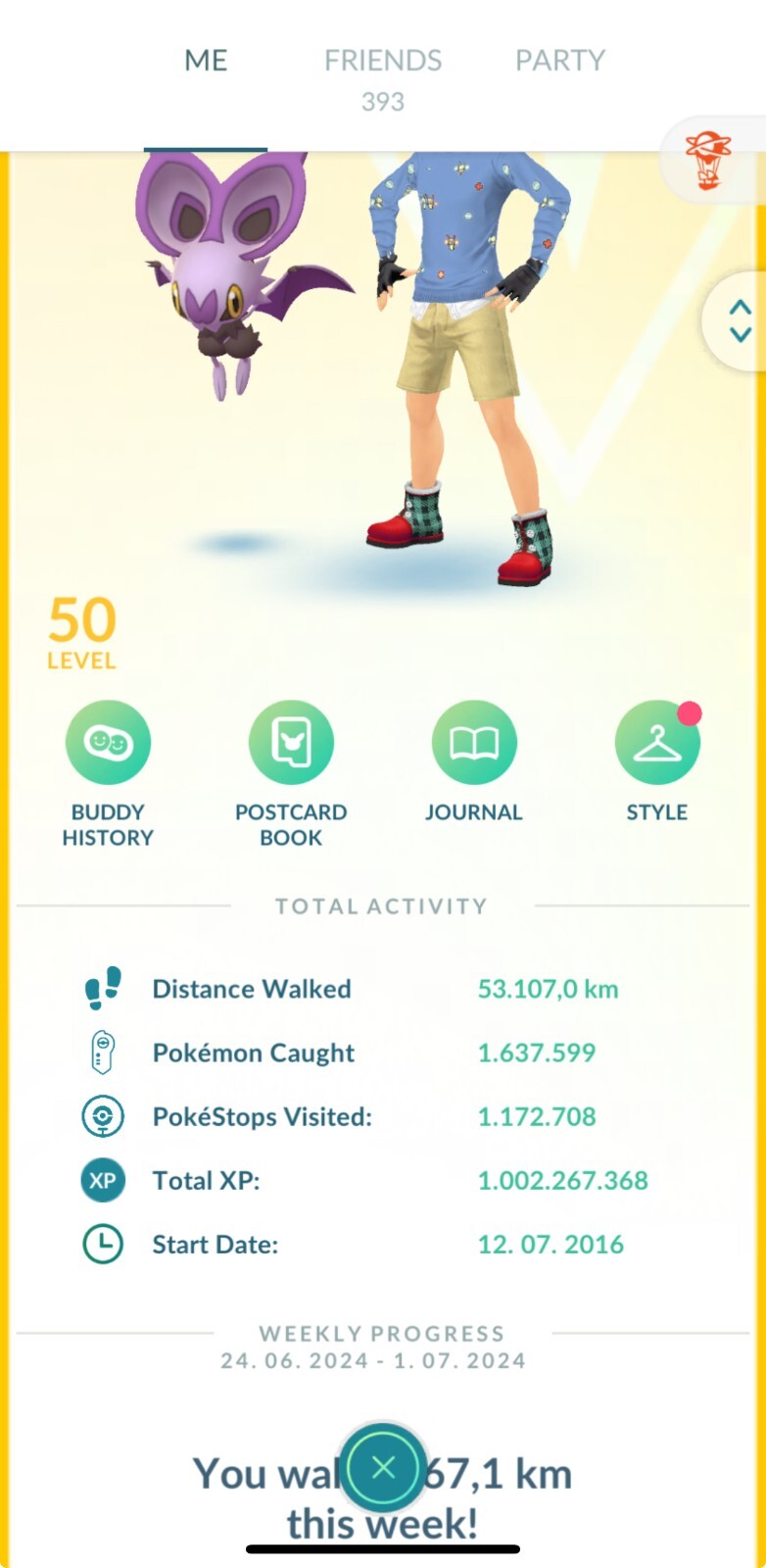Open the Style customization screen
766x1568 pixels.
tap(657, 742)
